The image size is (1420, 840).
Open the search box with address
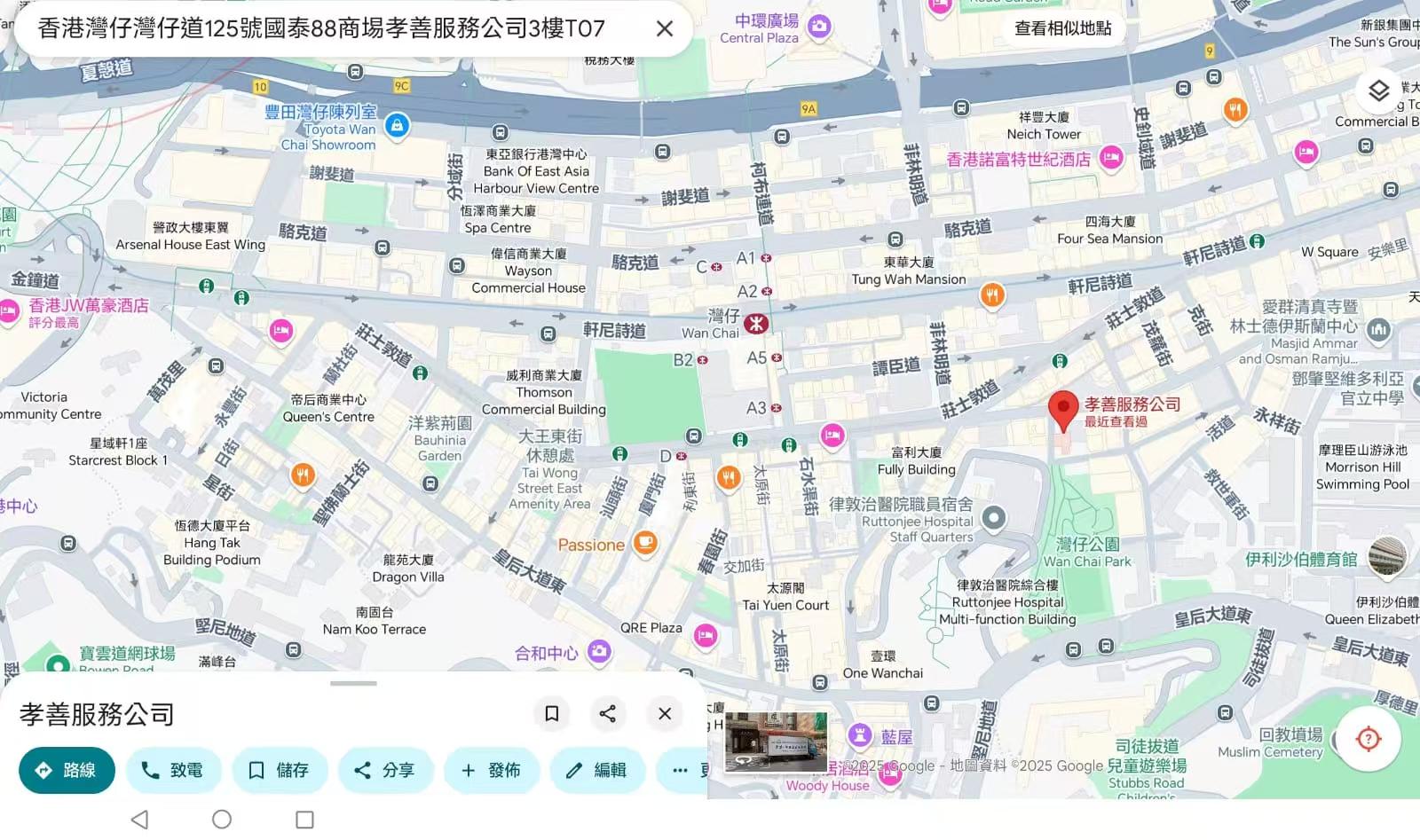pyautogui.click(x=319, y=28)
